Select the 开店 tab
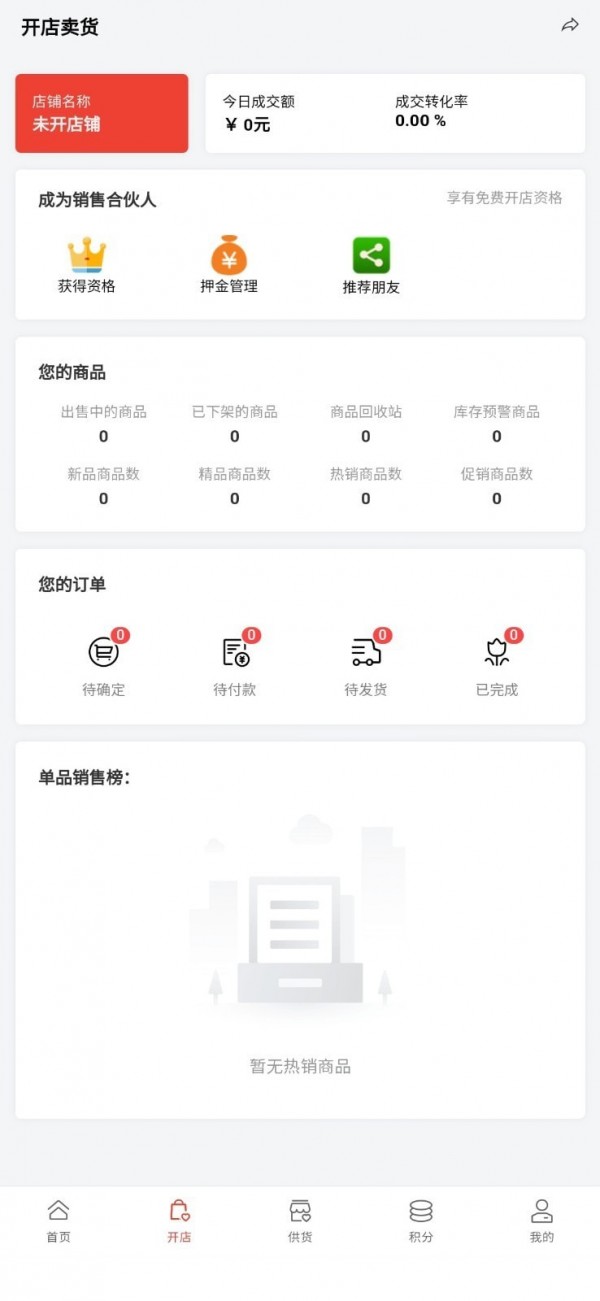This screenshot has width=600, height=1301. point(179,1221)
